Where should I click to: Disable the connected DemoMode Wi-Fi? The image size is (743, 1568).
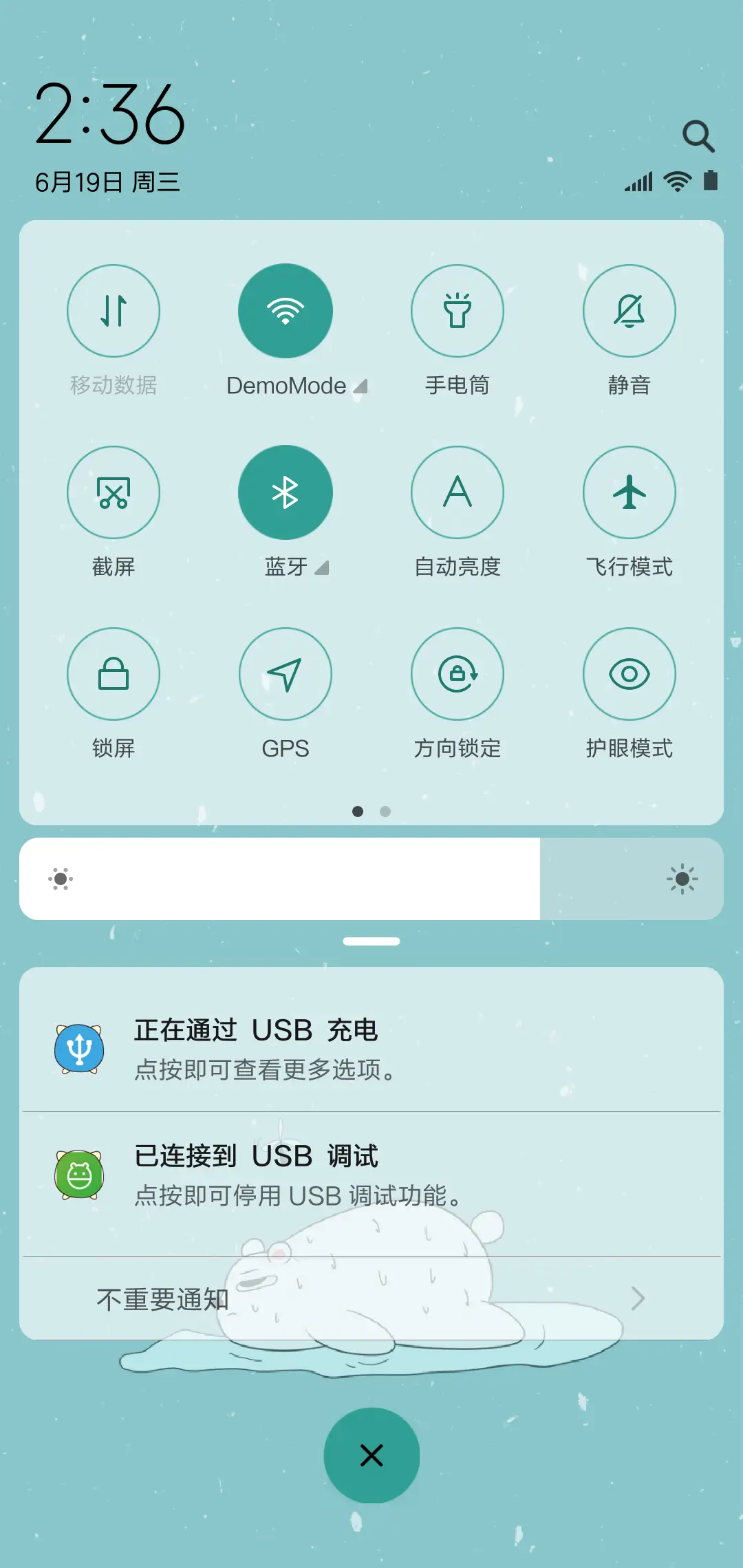(x=286, y=311)
